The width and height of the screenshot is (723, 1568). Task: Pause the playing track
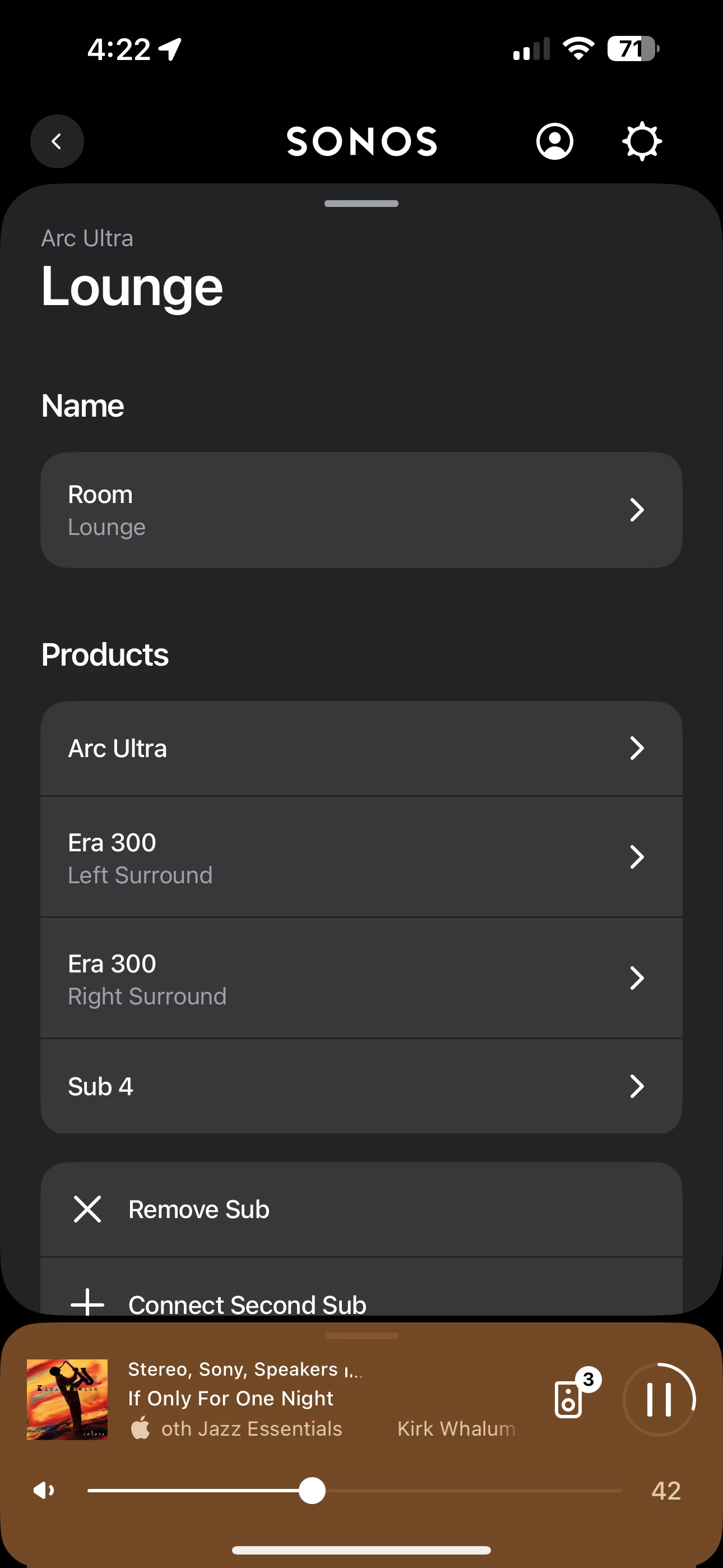[659, 1399]
